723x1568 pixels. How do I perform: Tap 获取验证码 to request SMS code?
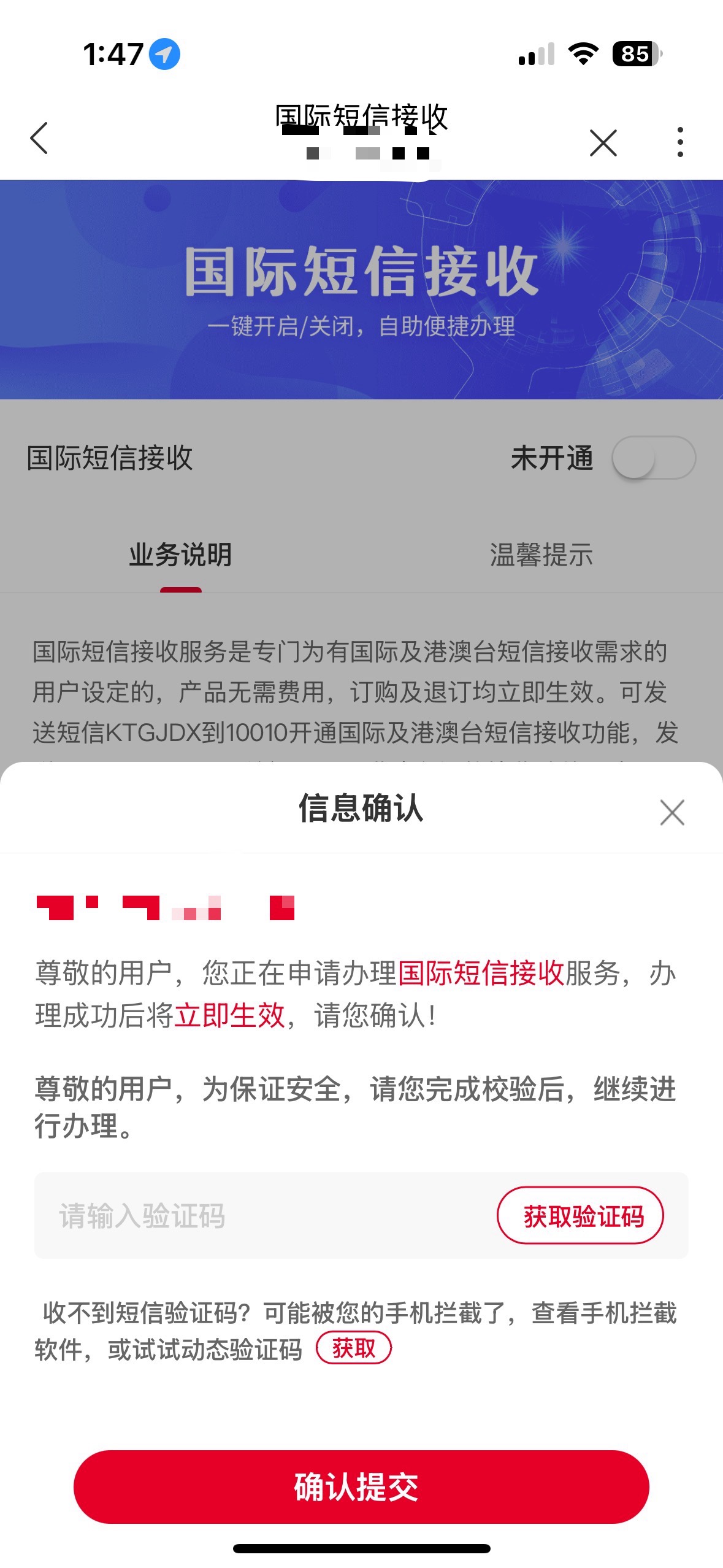pyautogui.click(x=580, y=1215)
